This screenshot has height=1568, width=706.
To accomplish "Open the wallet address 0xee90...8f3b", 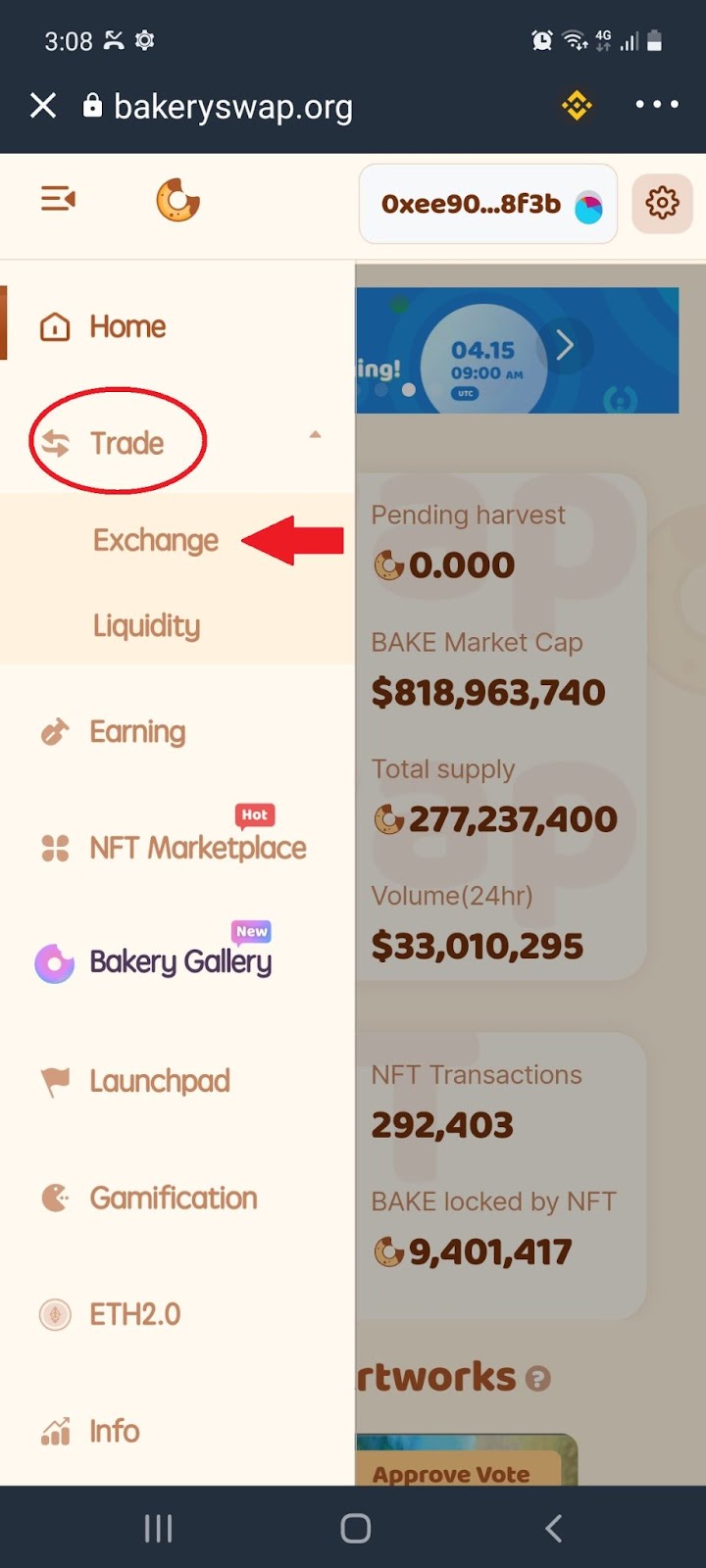I will (487, 204).
